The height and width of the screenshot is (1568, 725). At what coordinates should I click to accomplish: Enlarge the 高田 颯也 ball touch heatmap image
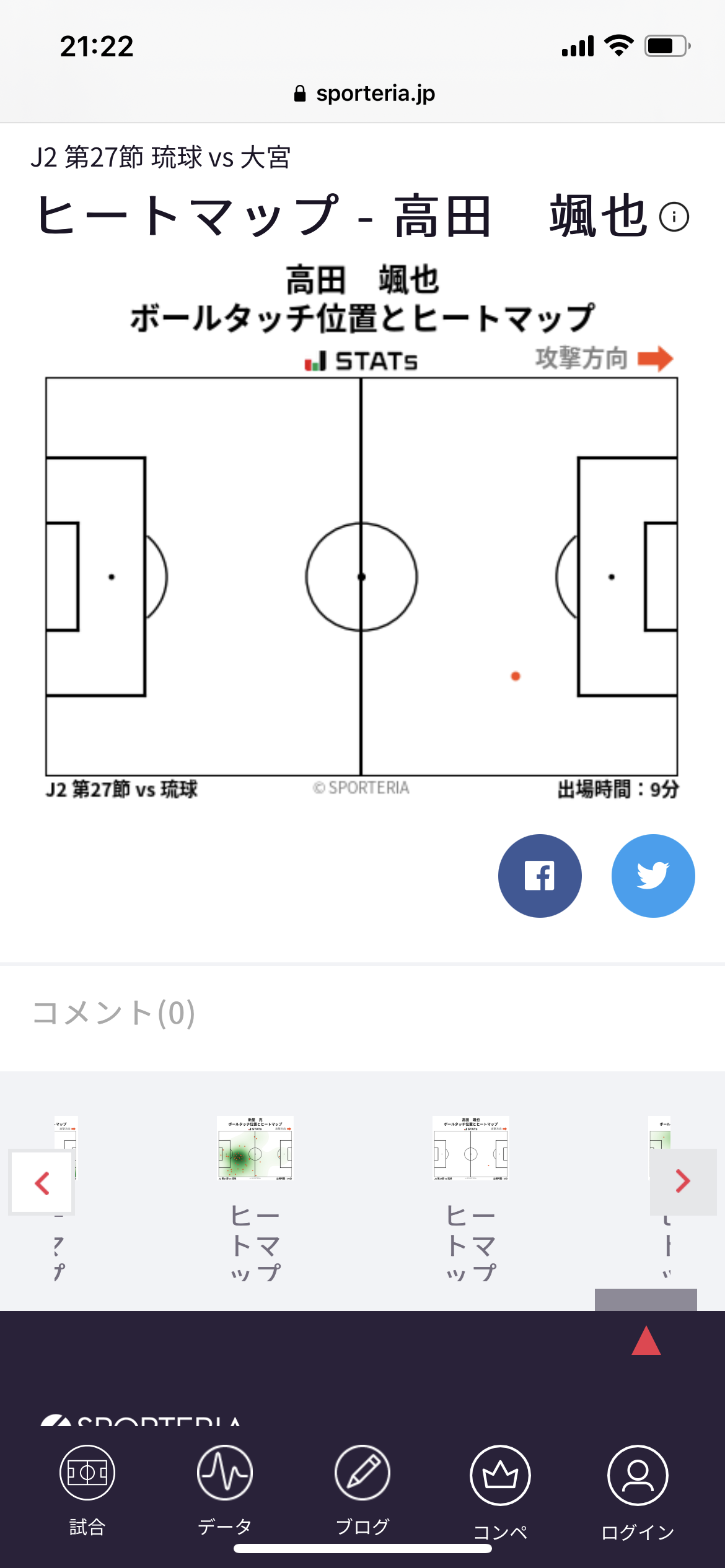click(x=362, y=576)
